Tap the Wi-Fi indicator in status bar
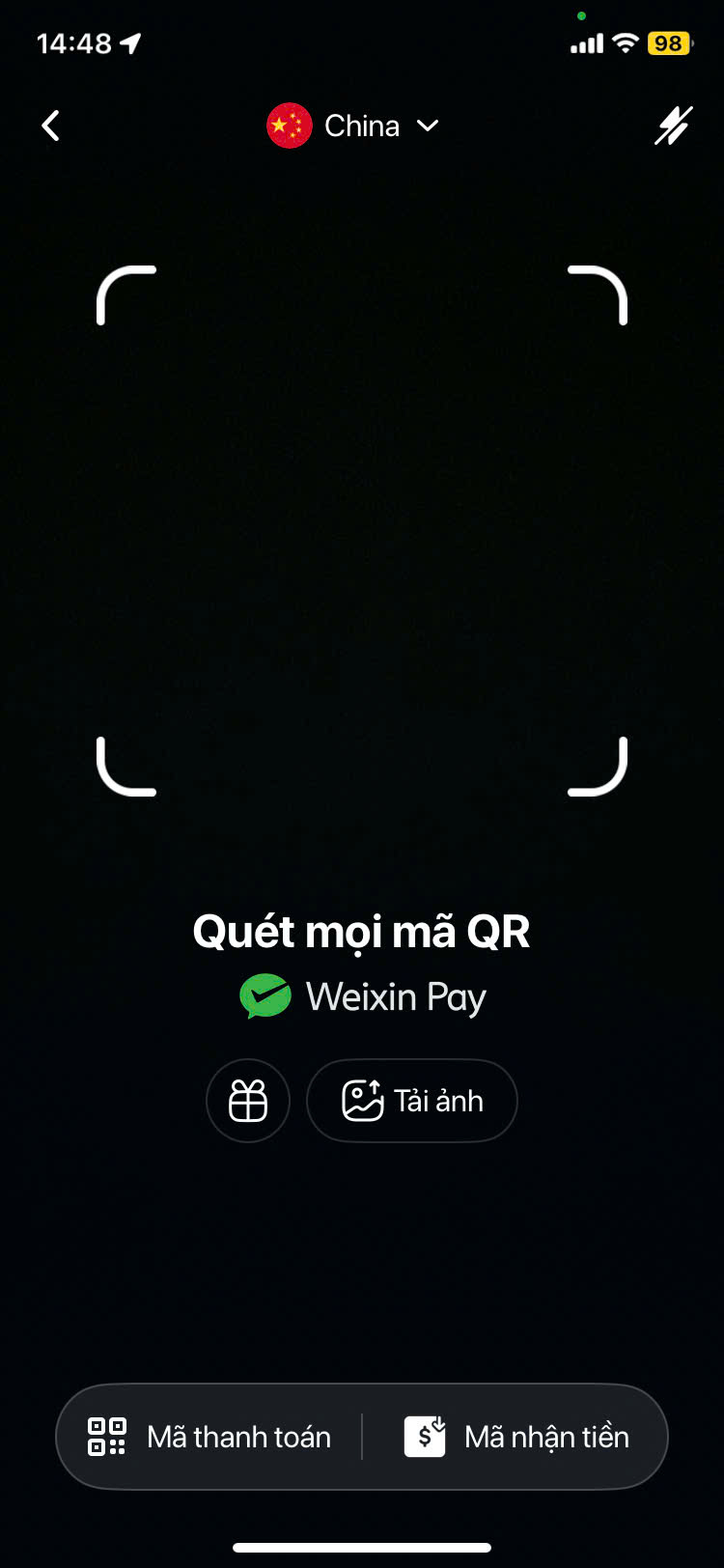 pyautogui.click(x=627, y=42)
